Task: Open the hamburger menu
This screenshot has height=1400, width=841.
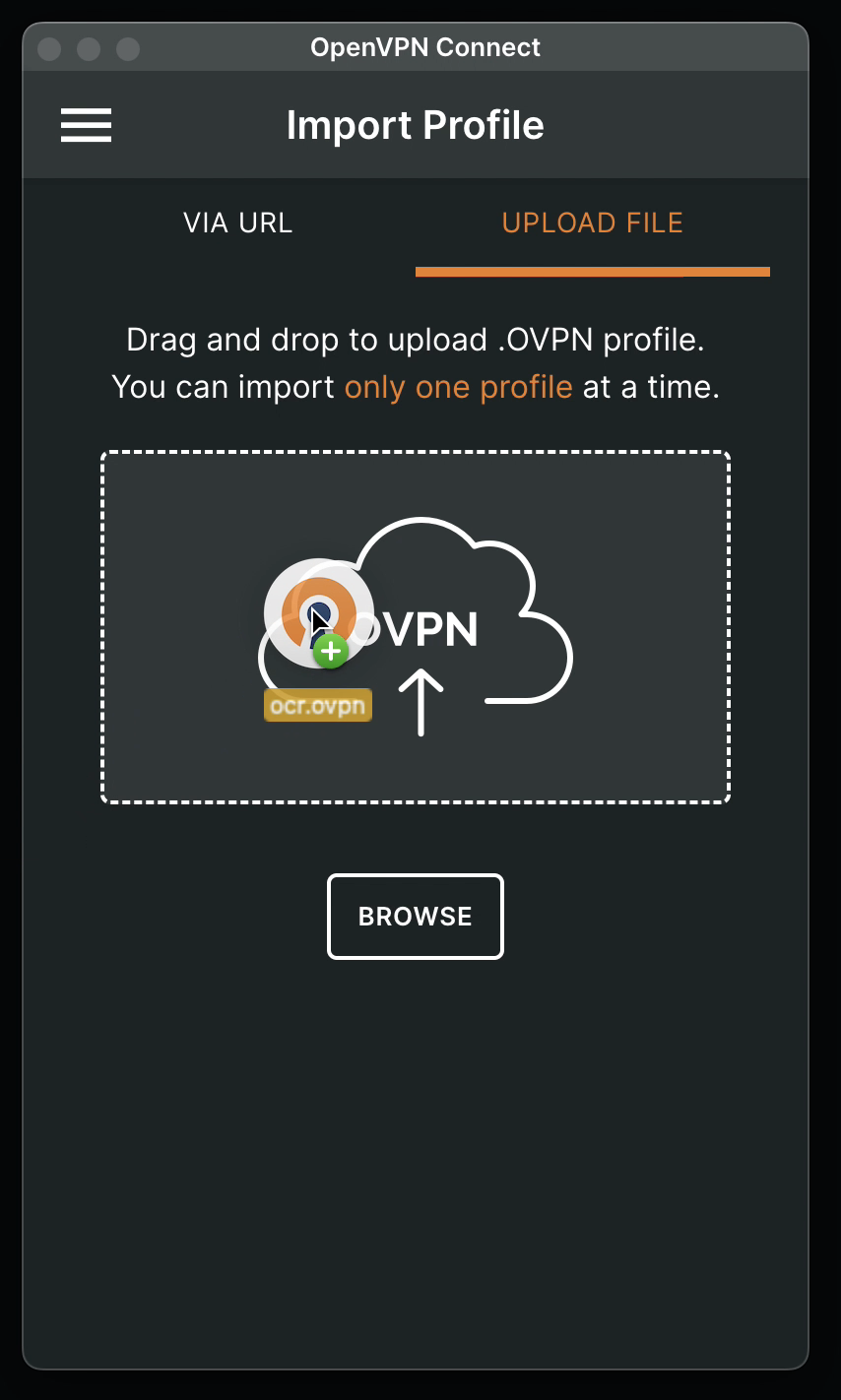Action: pos(87,125)
